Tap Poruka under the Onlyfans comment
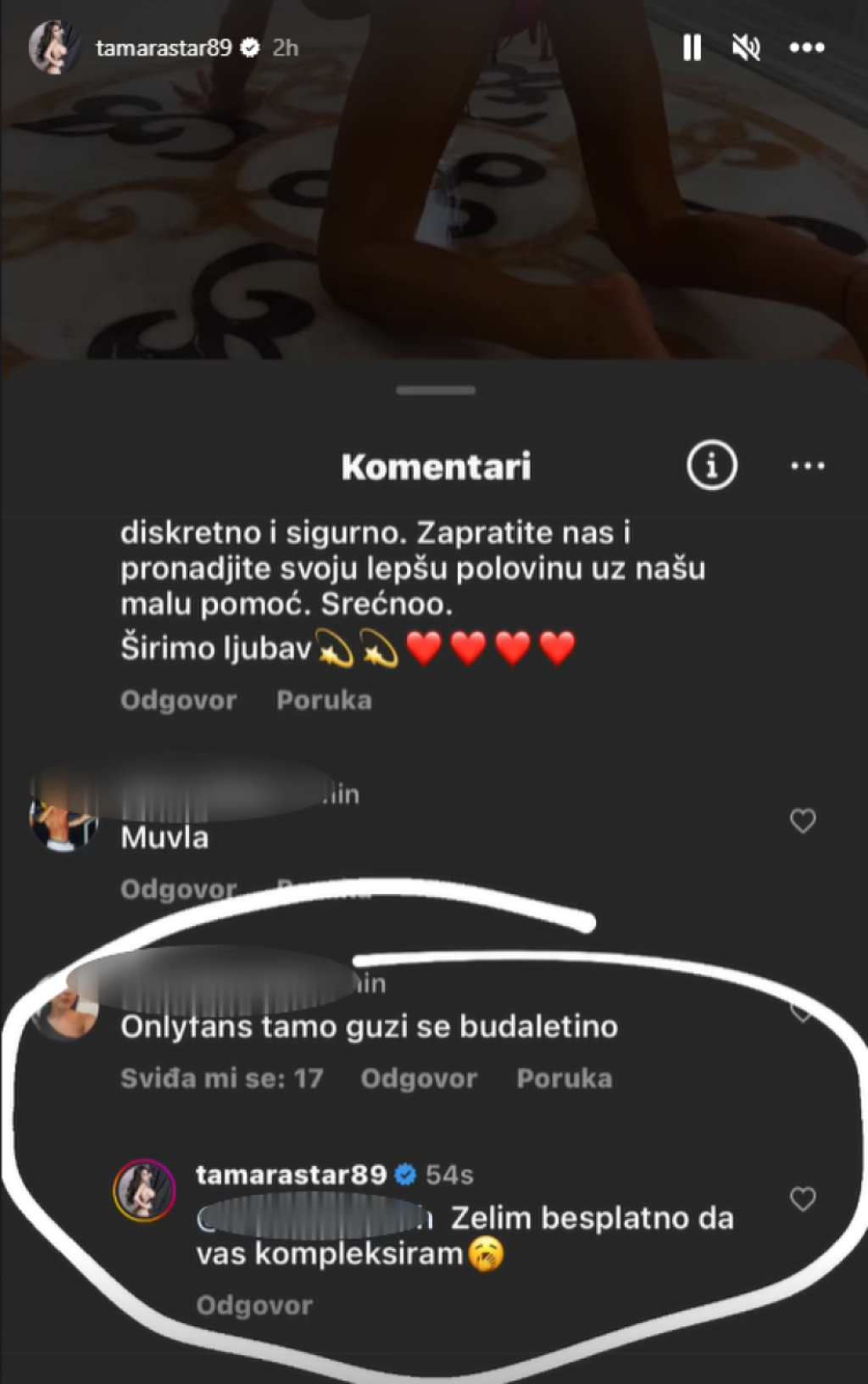This screenshot has height=1384, width=868. point(564,1079)
